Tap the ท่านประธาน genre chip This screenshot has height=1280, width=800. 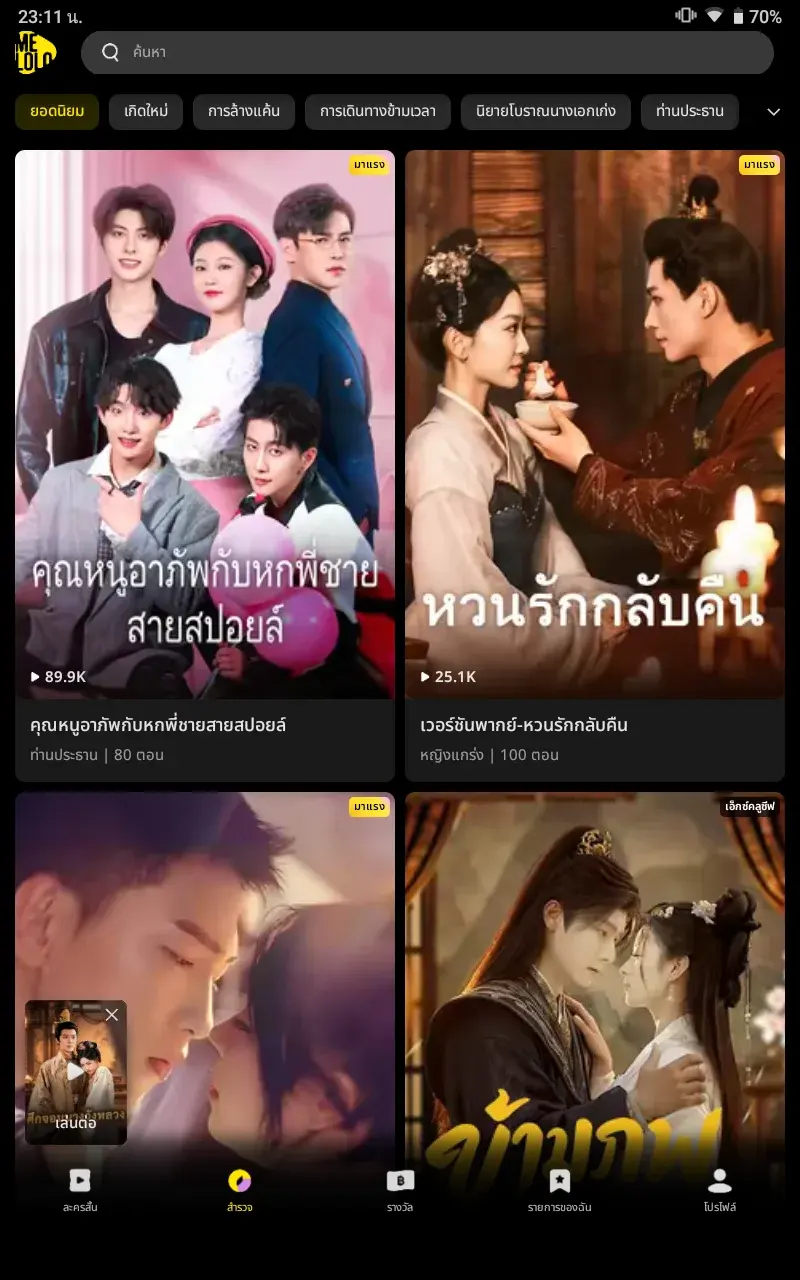point(690,111)
